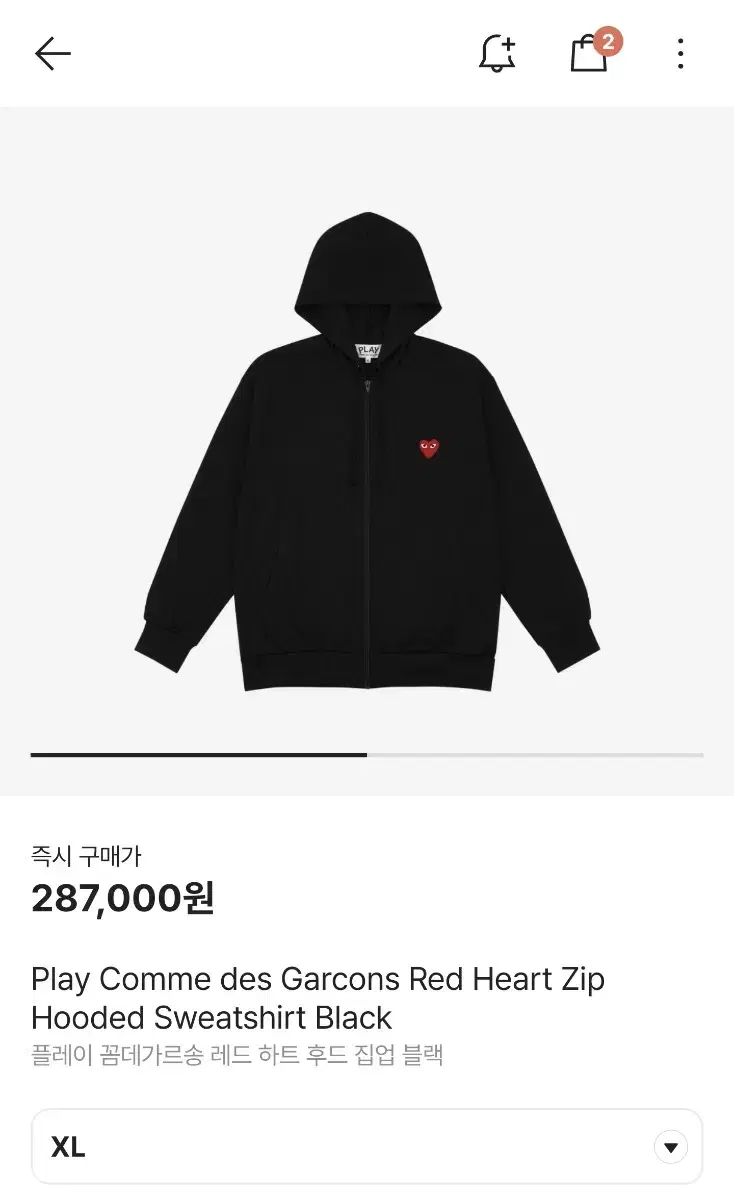Open the black hoodie product image
734x1200 pixels.
(367, 451)
